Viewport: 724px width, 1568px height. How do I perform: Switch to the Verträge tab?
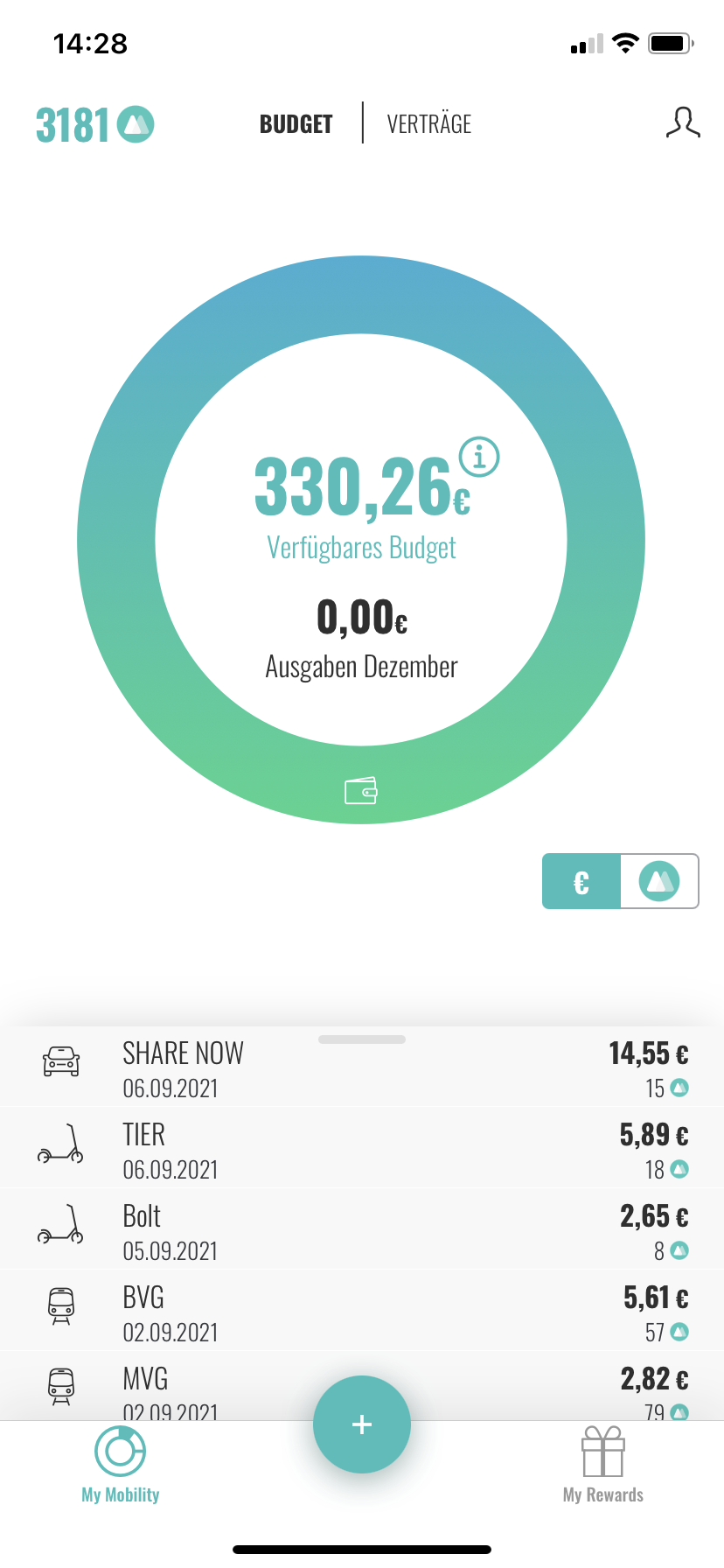pos(428,124)
